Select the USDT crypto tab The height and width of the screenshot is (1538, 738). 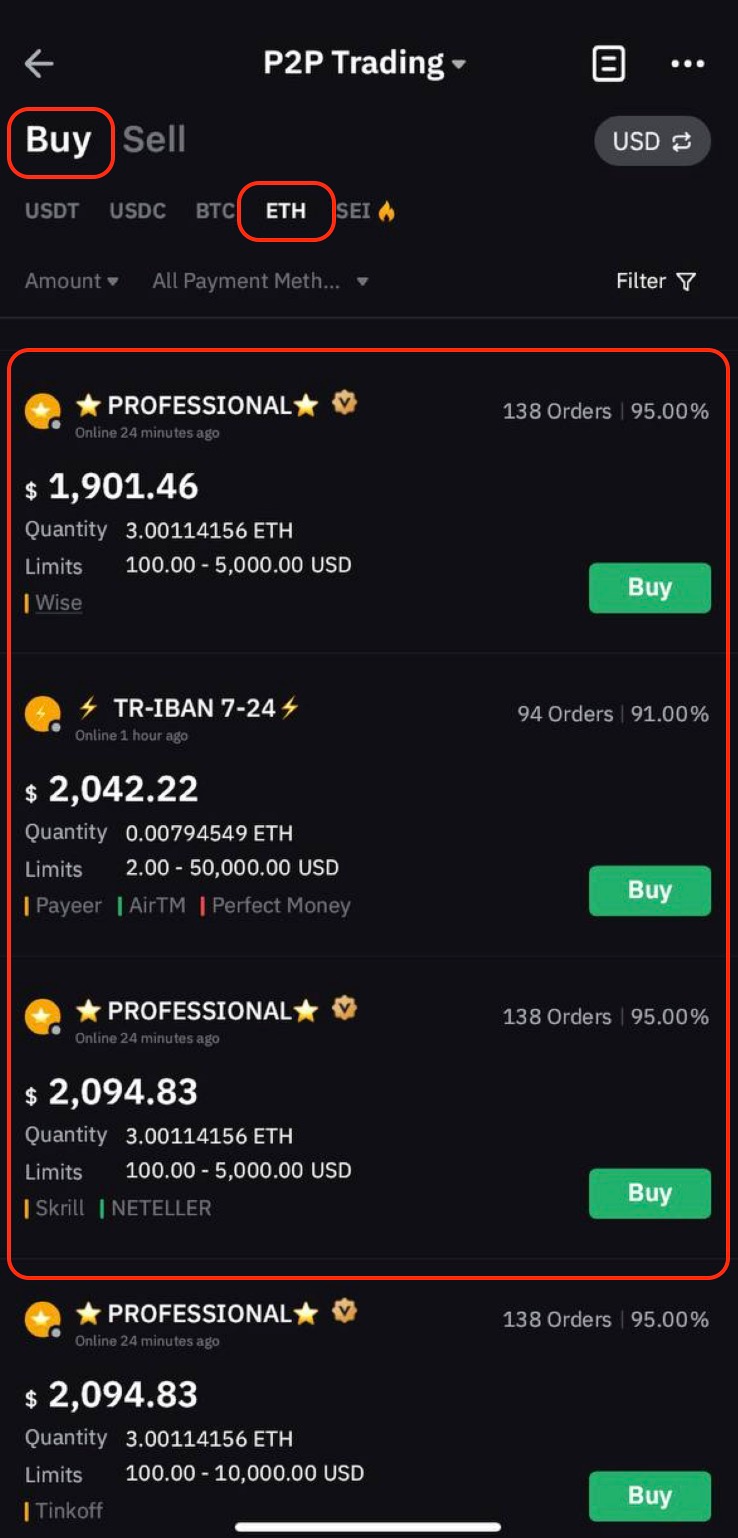[x=51, y=210]
